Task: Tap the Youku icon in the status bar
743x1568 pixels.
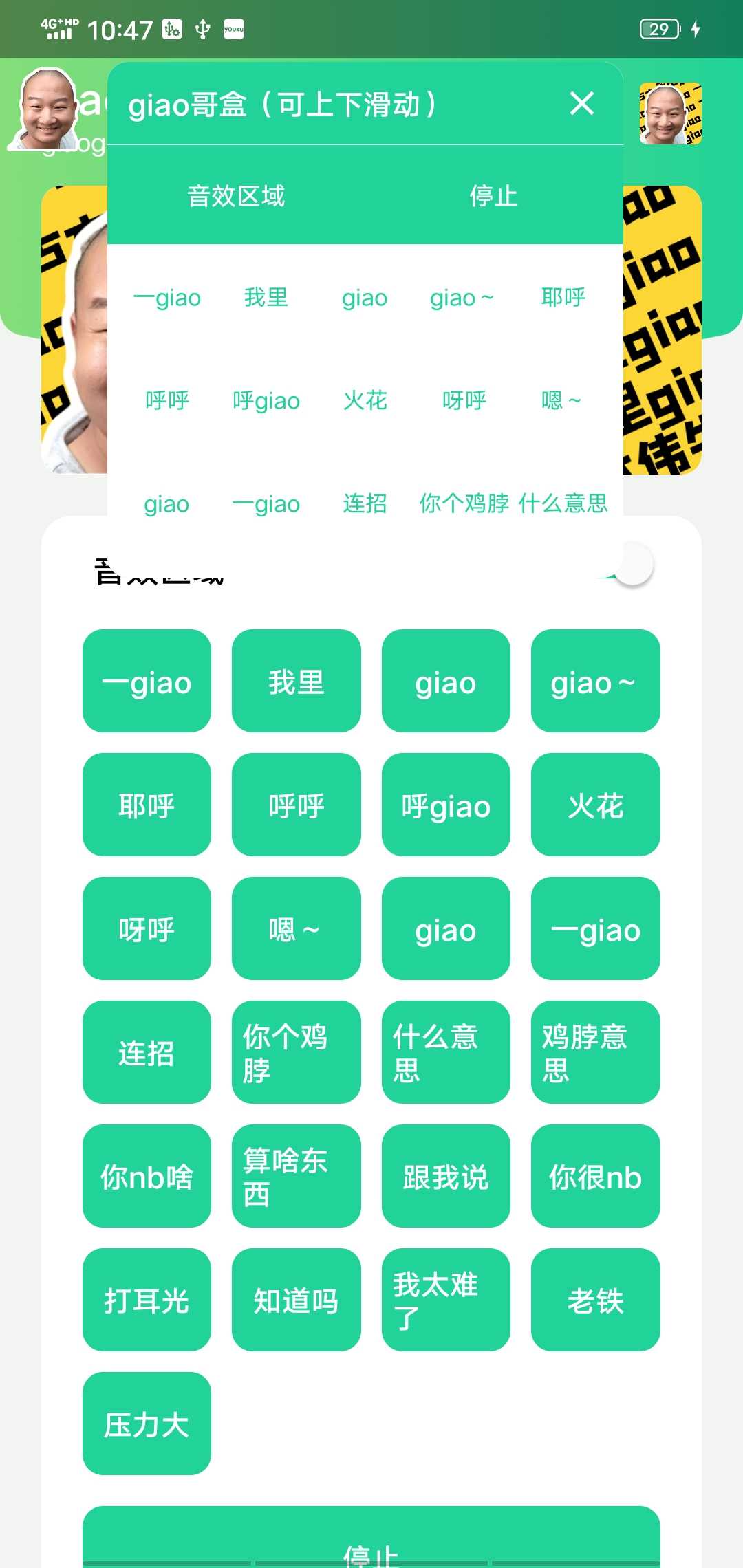Action: 233,30
